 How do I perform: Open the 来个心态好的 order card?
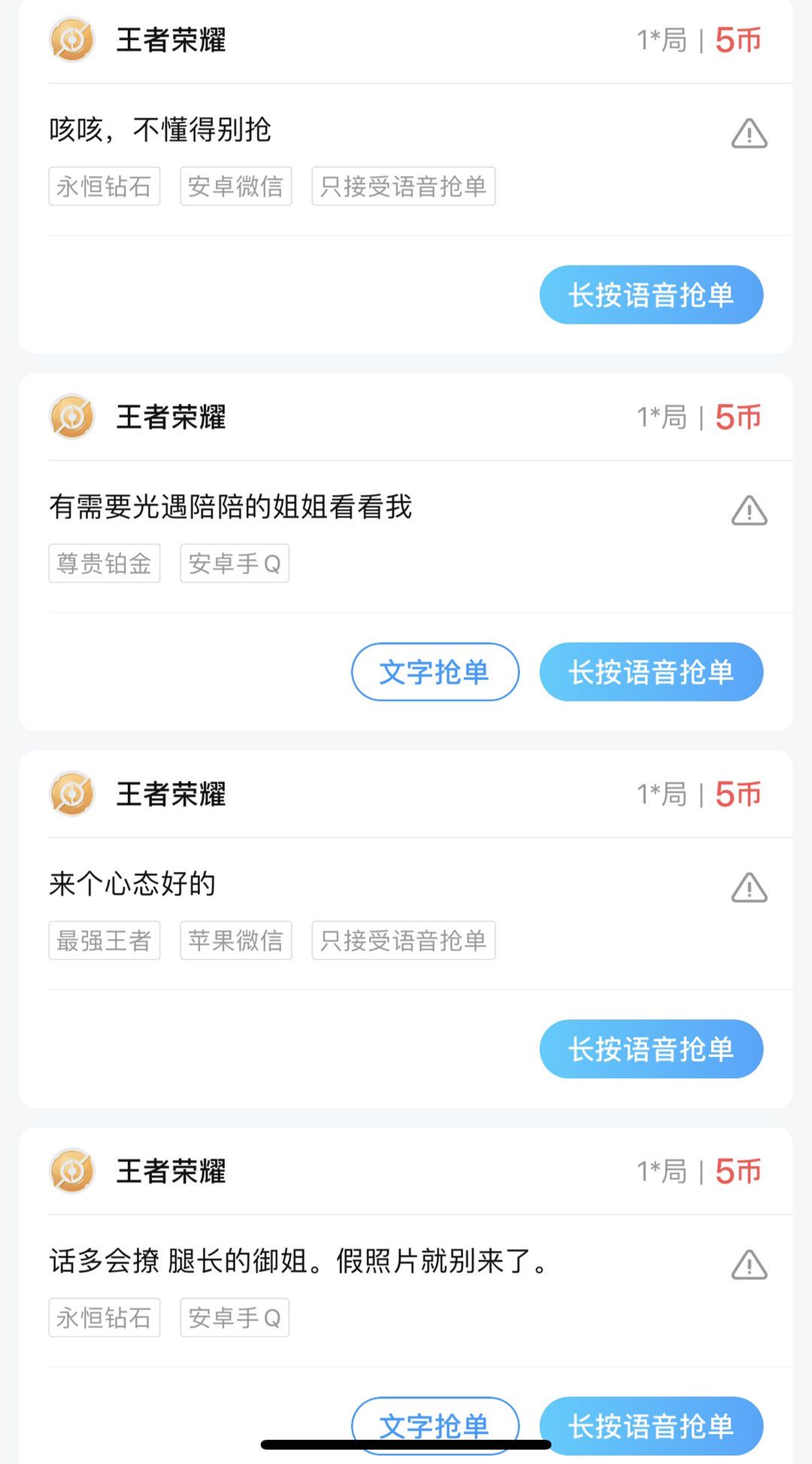(406, 929)
